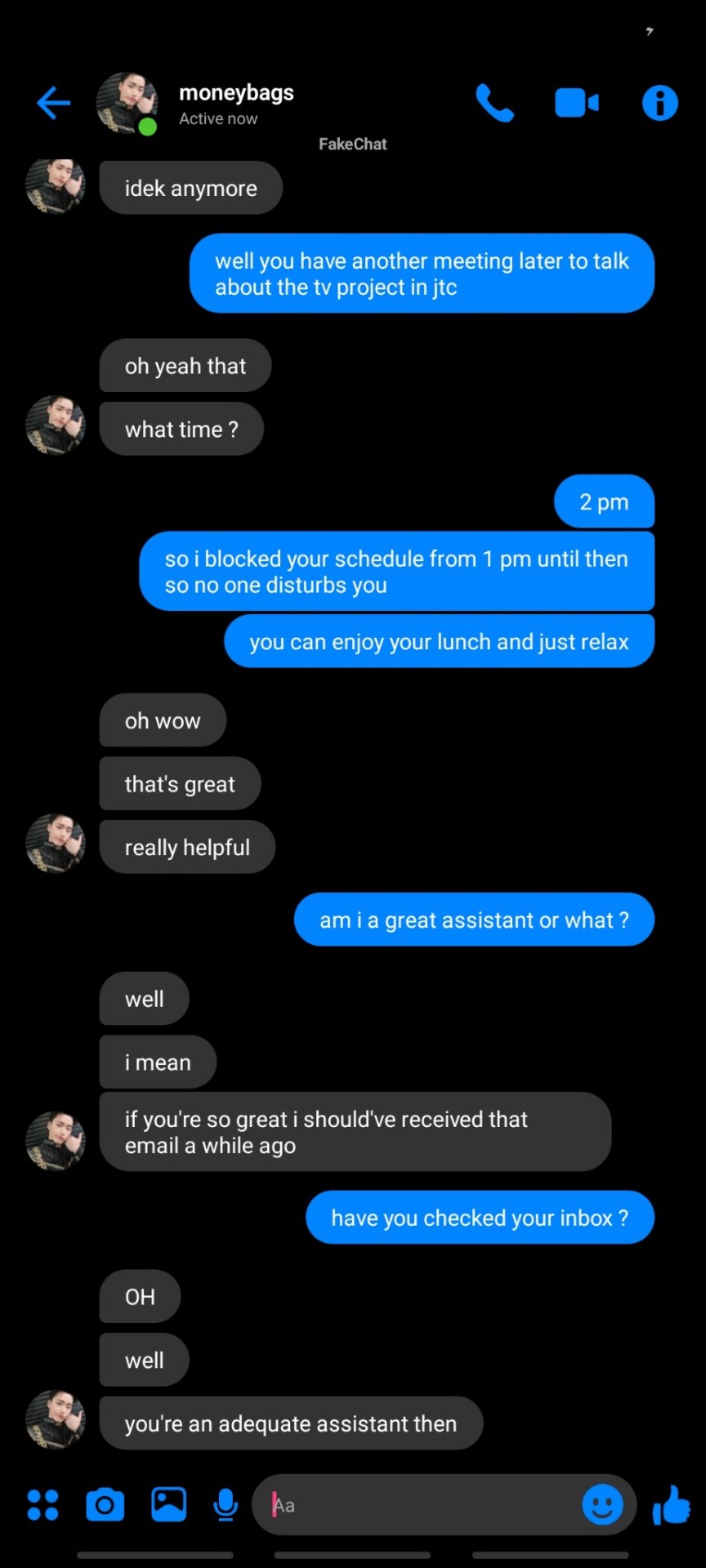
Task: Open the more apps grid icon
Action: pyautogui.click(x=42, y=1504)
